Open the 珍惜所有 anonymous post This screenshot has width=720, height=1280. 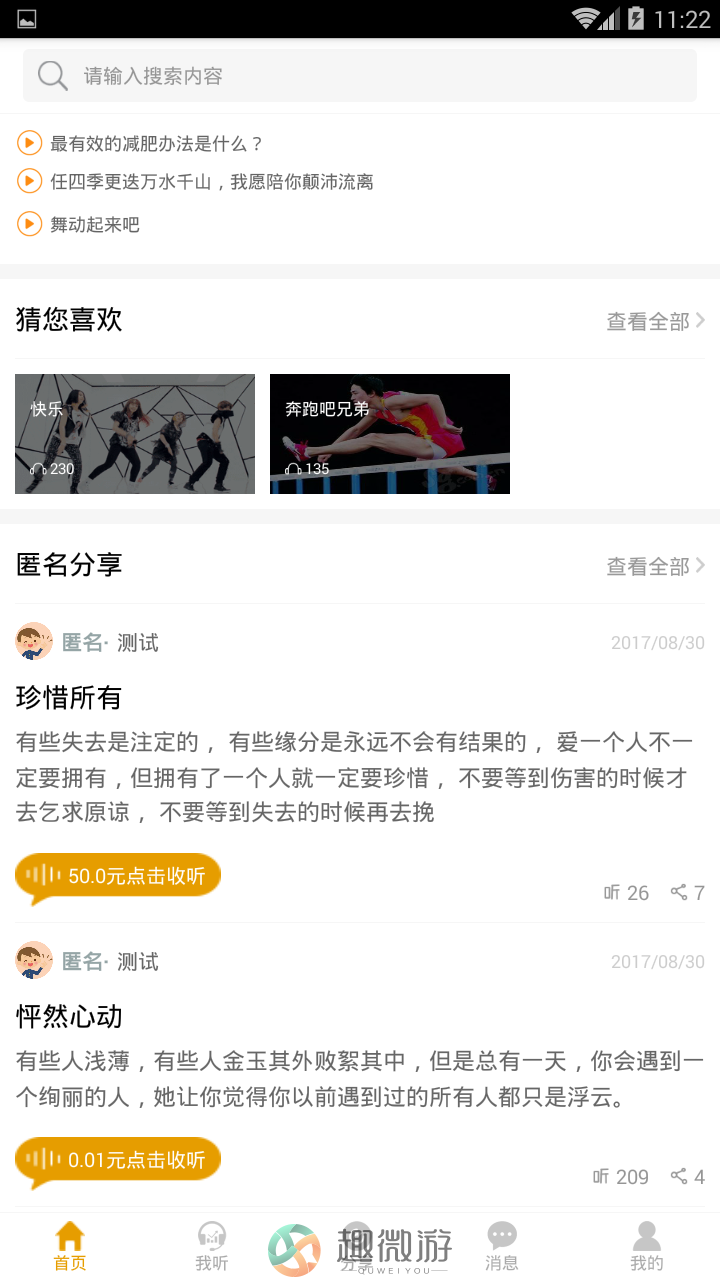coord(68,697)
